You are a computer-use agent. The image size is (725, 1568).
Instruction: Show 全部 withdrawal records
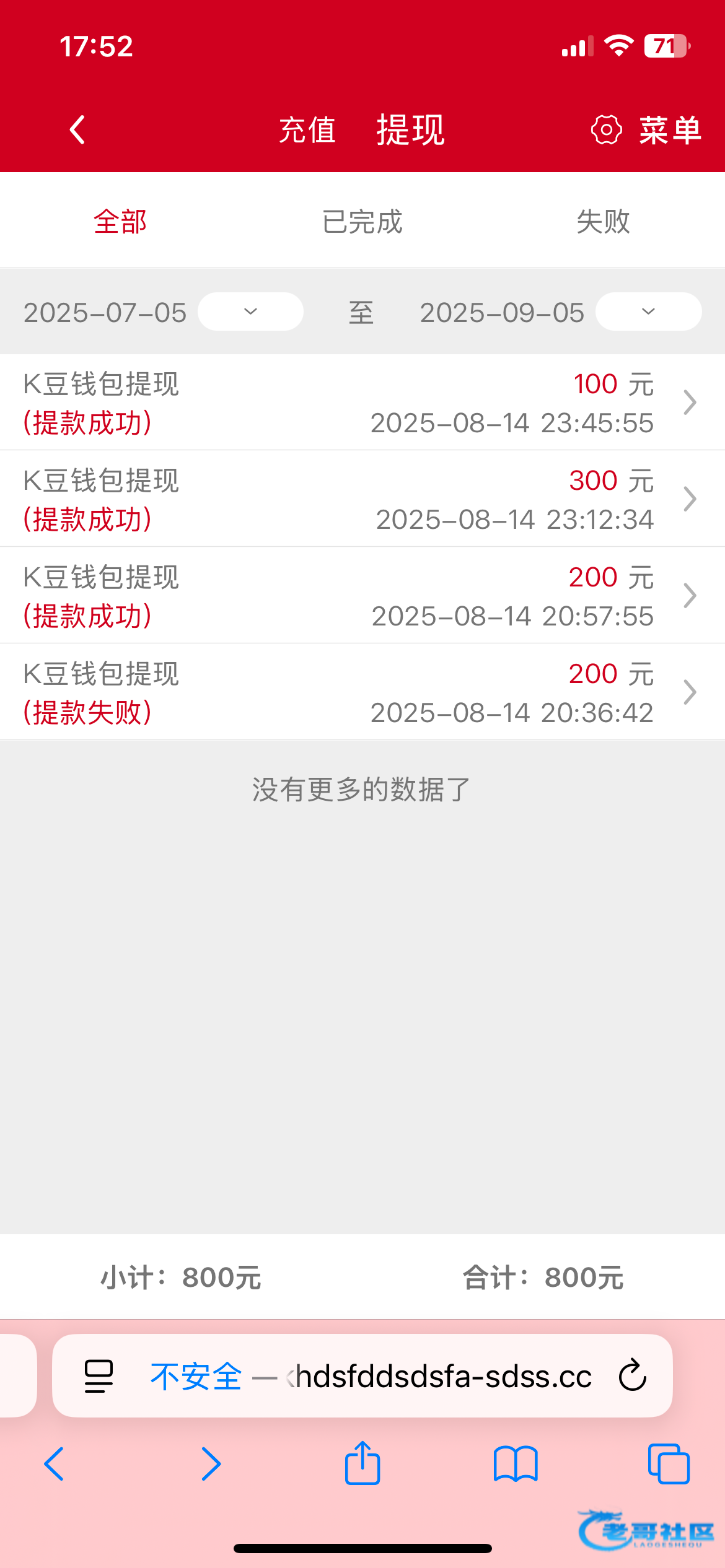120,222
